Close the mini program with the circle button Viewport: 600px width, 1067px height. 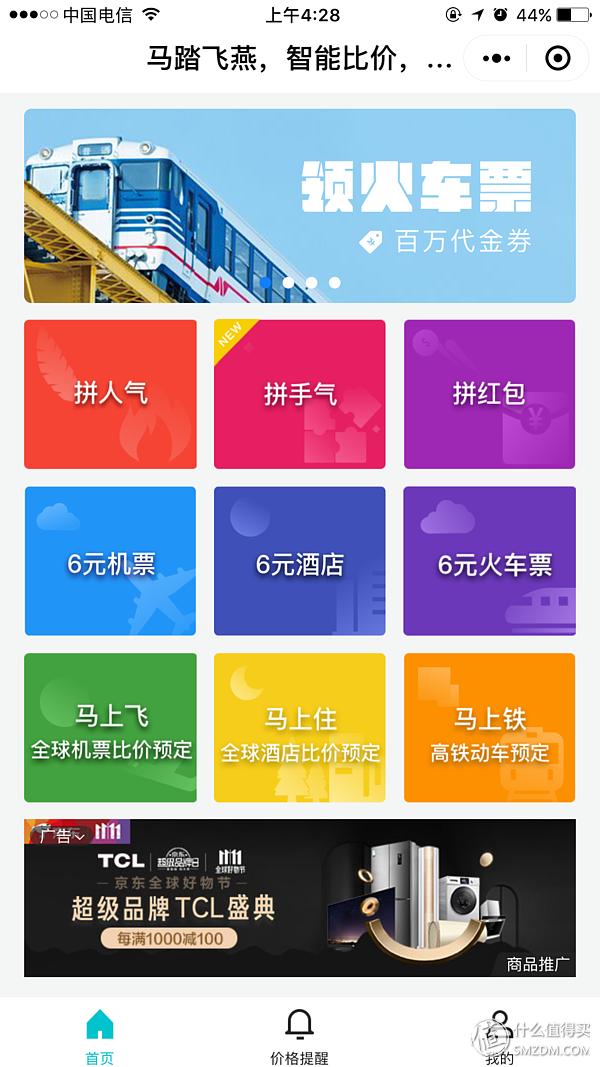pos(558,59)
